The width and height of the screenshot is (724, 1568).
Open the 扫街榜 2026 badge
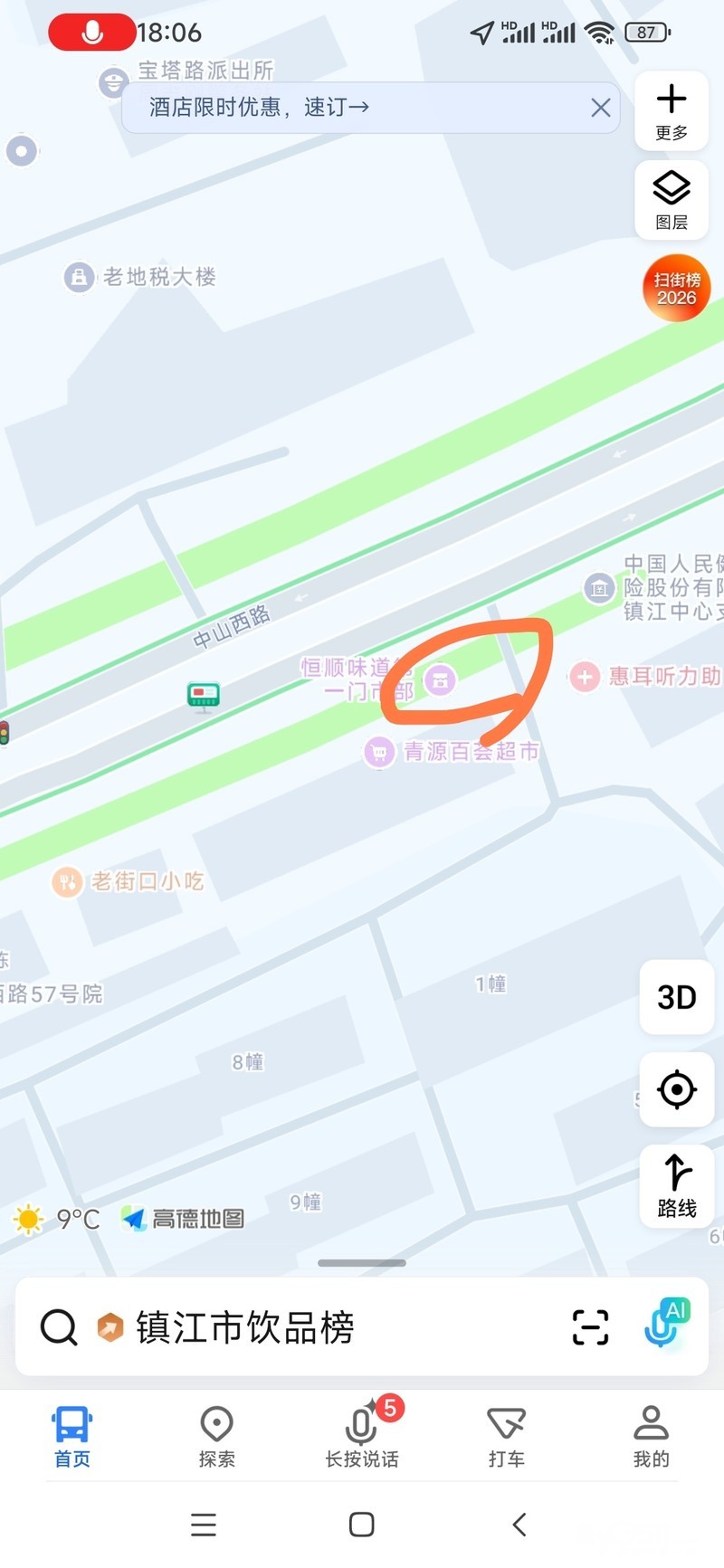point(676,289)
